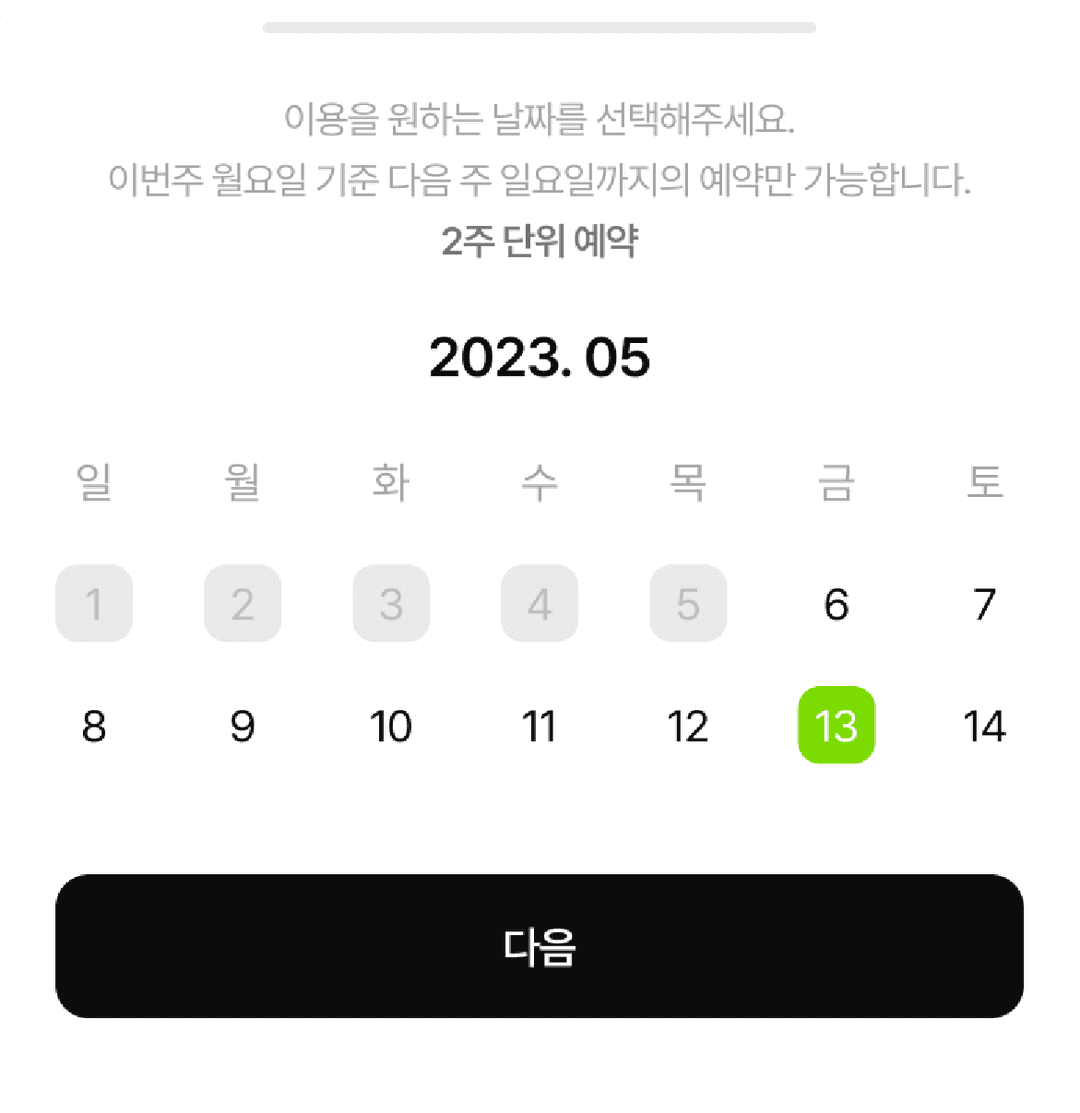1080x1113 pixels.
Task: Click the disabled date 3
Action: tap(390, 603)
